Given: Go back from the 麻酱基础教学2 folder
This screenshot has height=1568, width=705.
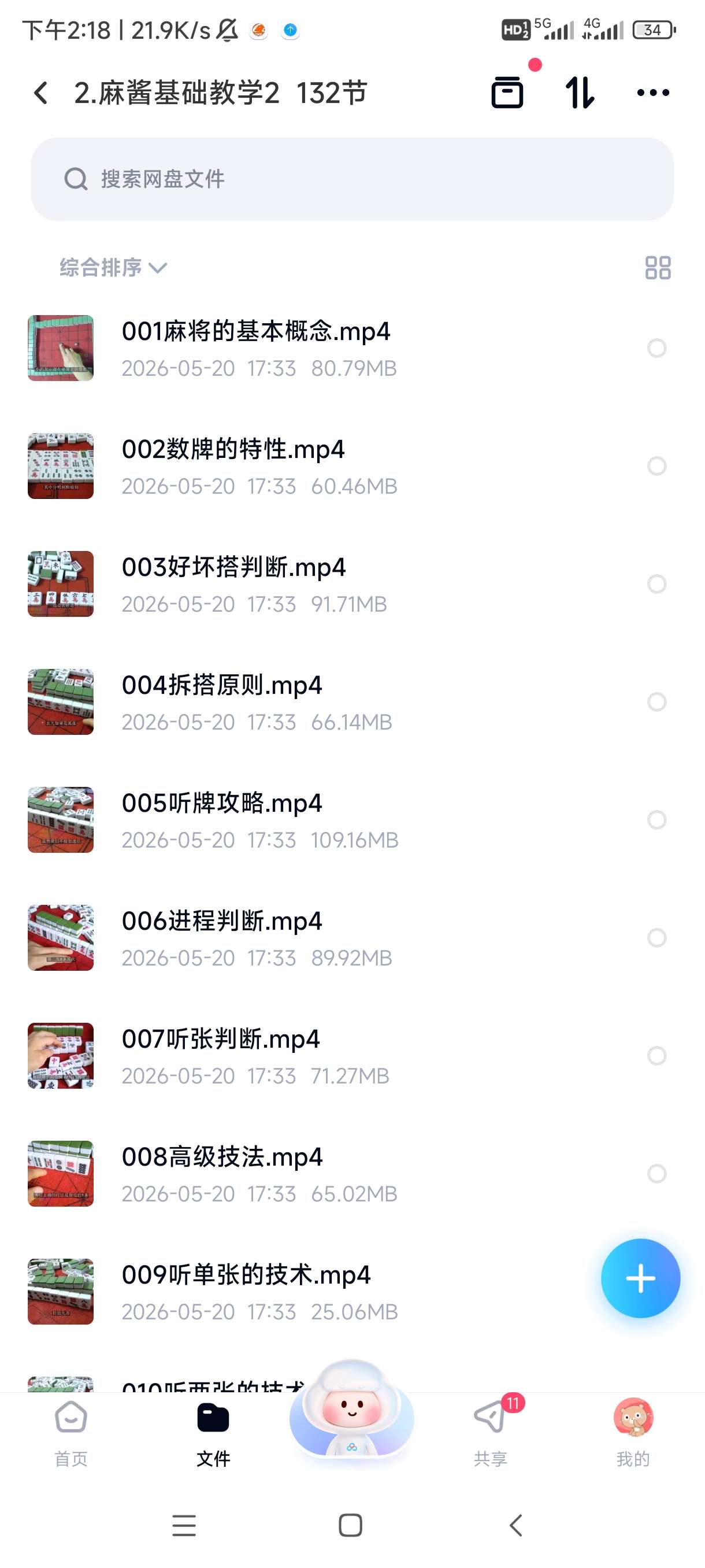Looking at the screenshot, I should tap(41, 93).
